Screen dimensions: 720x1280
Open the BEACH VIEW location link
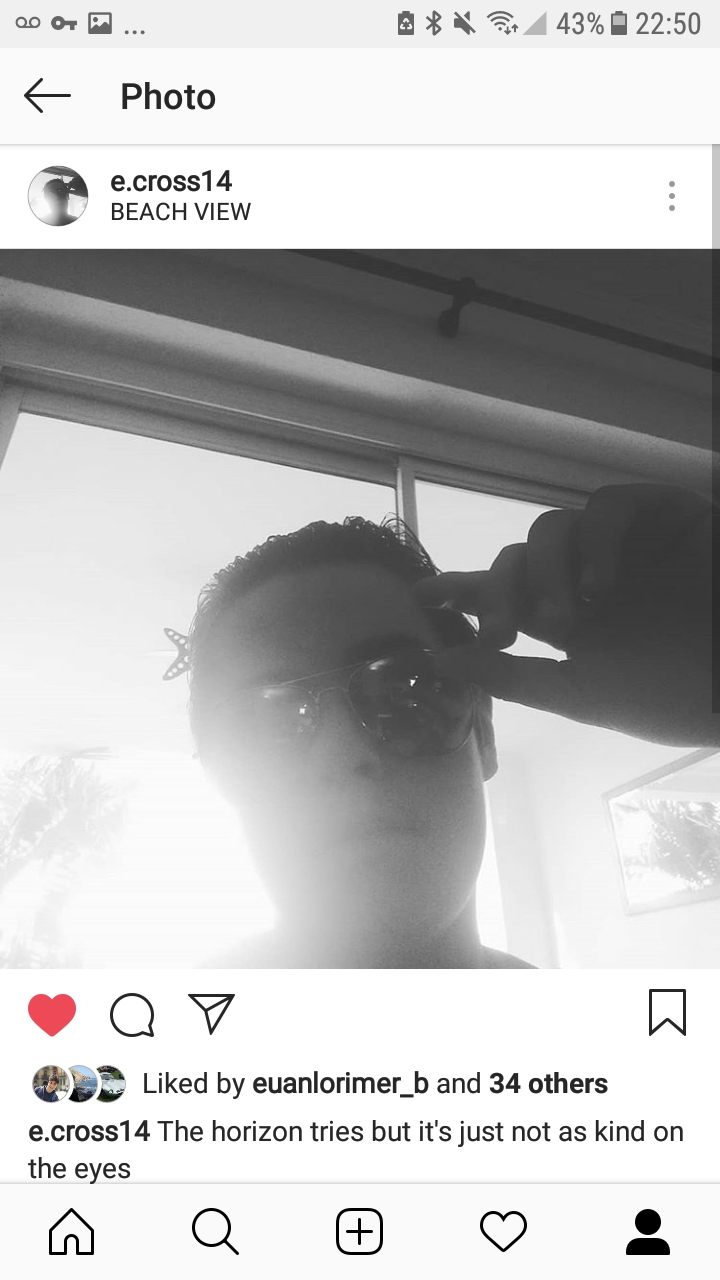(x=180, y=212)
